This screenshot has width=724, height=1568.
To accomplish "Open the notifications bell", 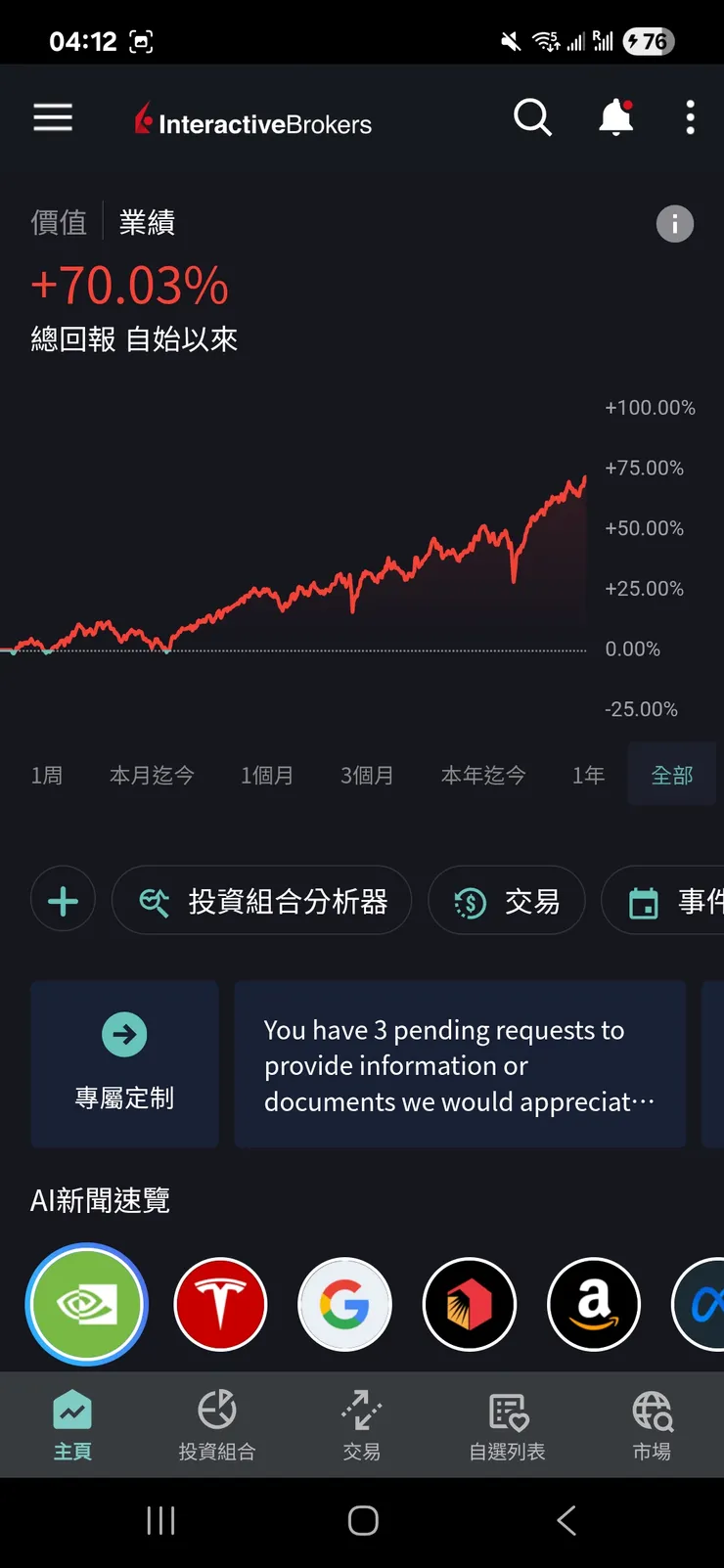I will [615, 117].
